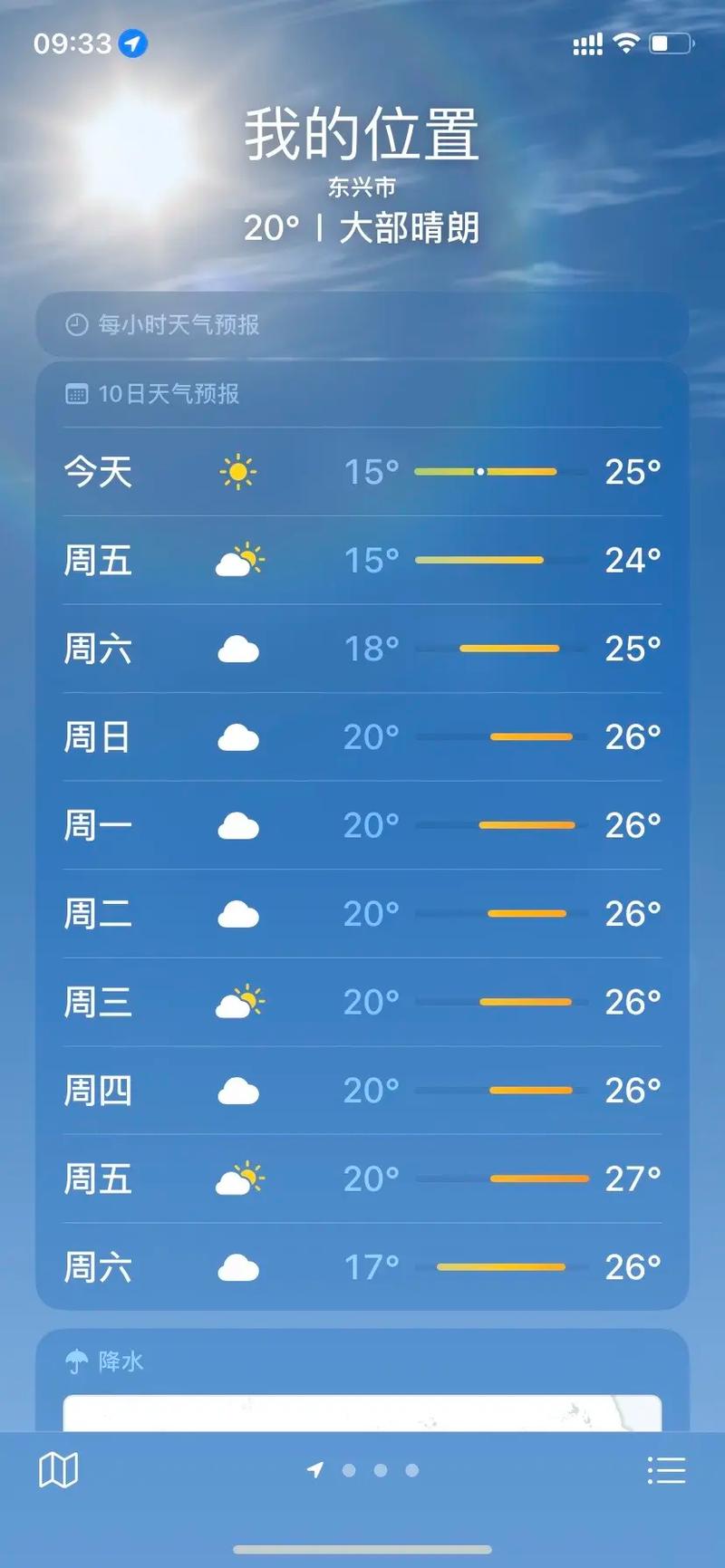This screenshot has height=1568, width=725.
Task: Open the 今天 forecast row
Action: coord(362,471)
